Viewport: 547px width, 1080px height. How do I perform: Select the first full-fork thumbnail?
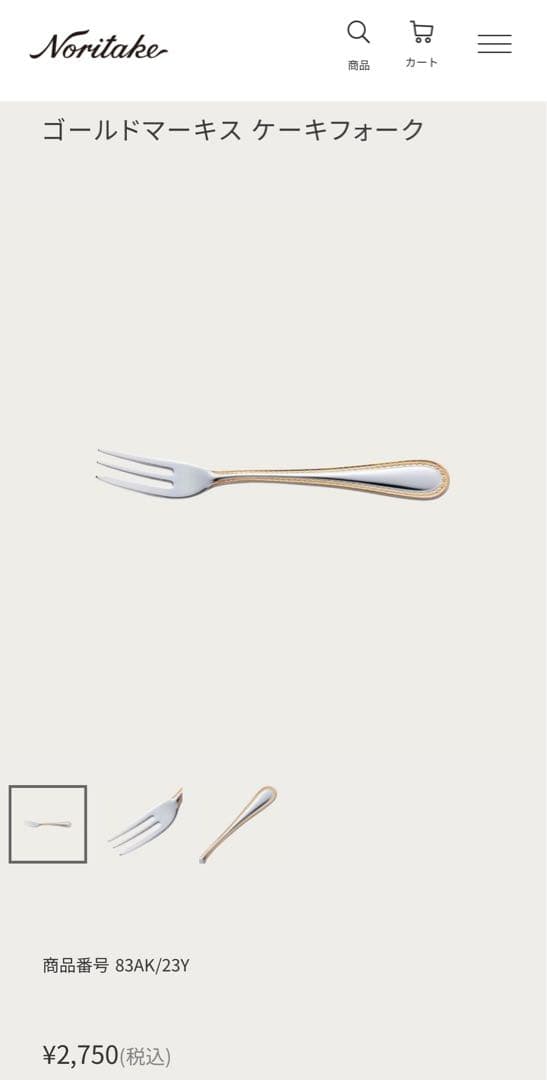pyautogui.click(x=48, y=824)
